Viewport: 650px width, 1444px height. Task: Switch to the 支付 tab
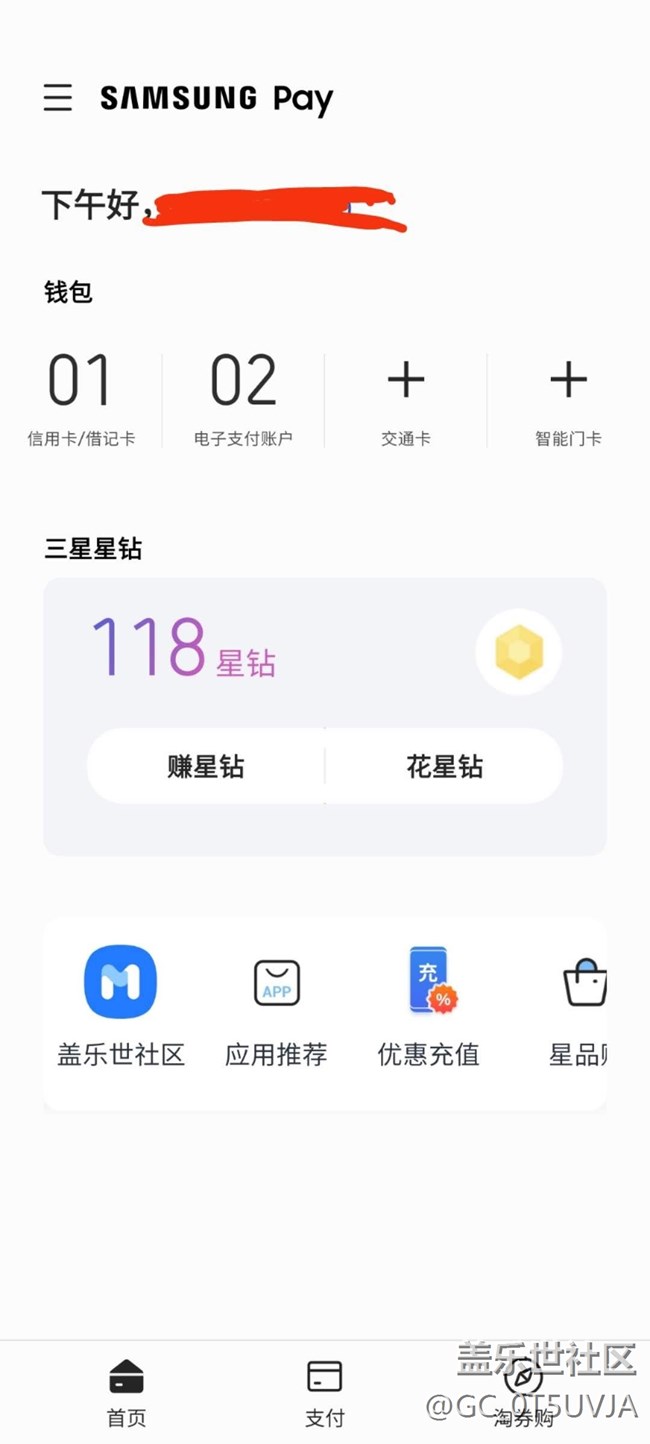[324, 1393]
